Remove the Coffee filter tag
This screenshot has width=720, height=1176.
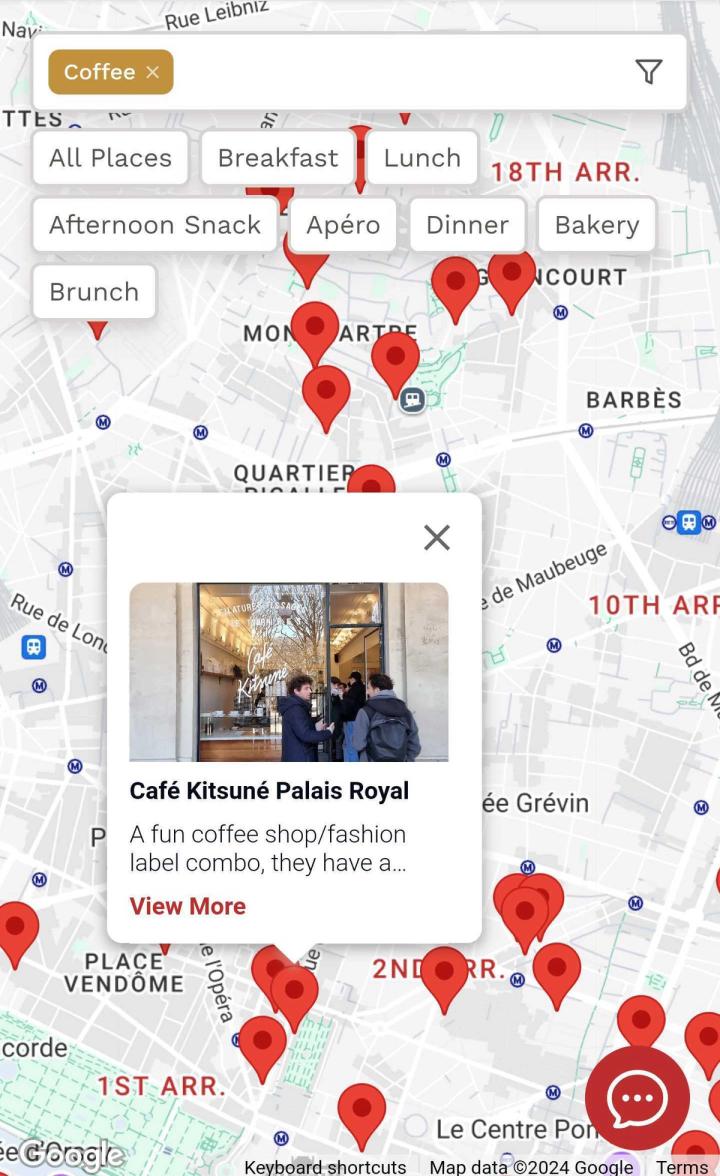tap(152, 72)
